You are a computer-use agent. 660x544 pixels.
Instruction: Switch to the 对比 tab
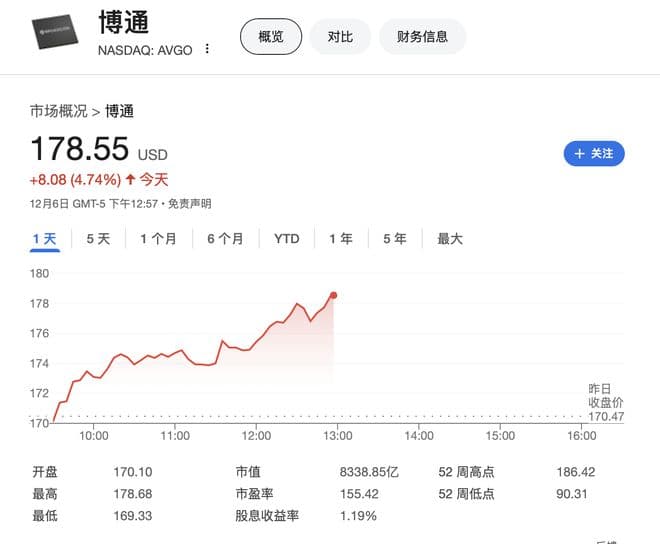point(340,37)
